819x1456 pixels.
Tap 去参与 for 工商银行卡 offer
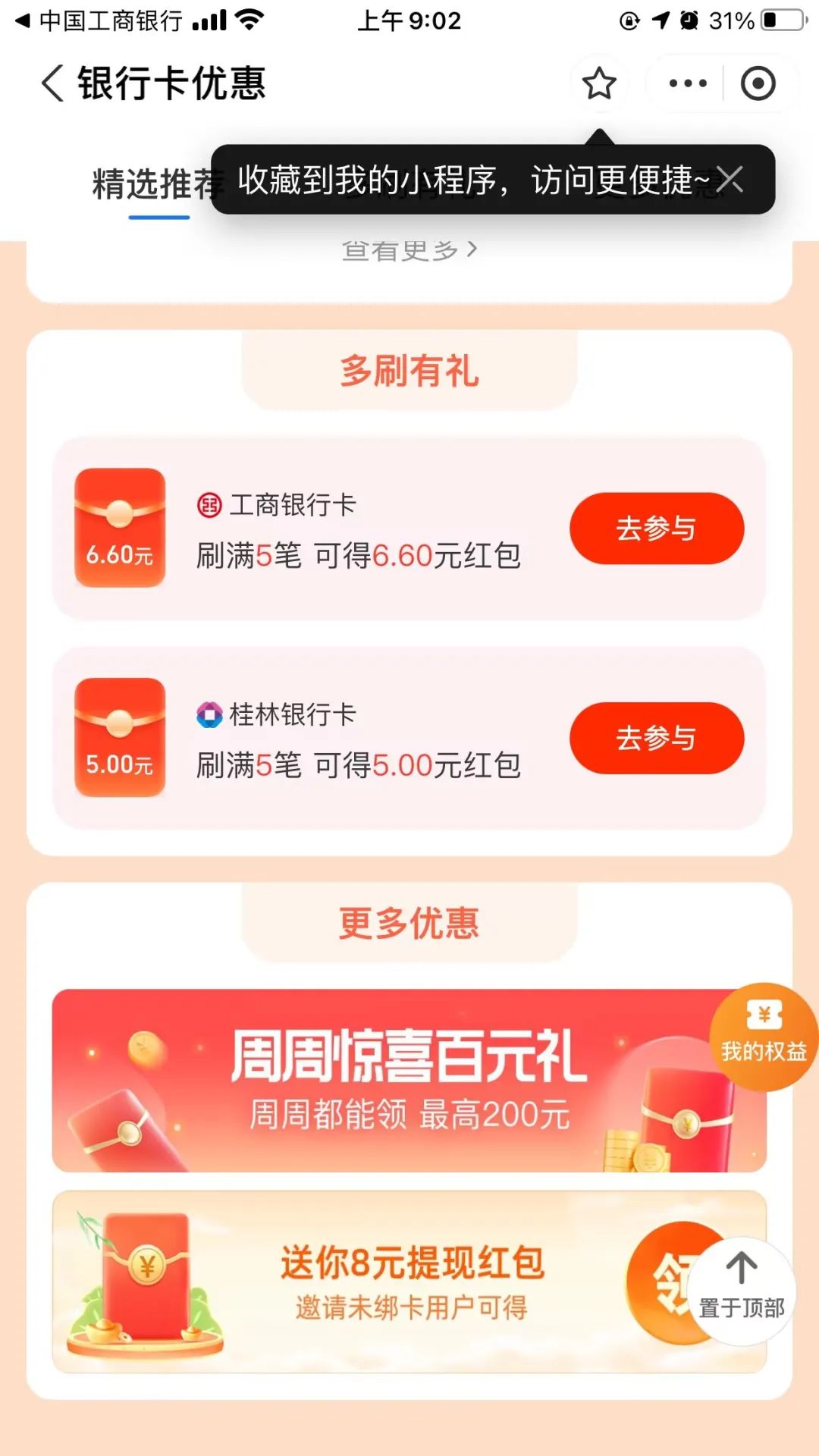(657, 529)
